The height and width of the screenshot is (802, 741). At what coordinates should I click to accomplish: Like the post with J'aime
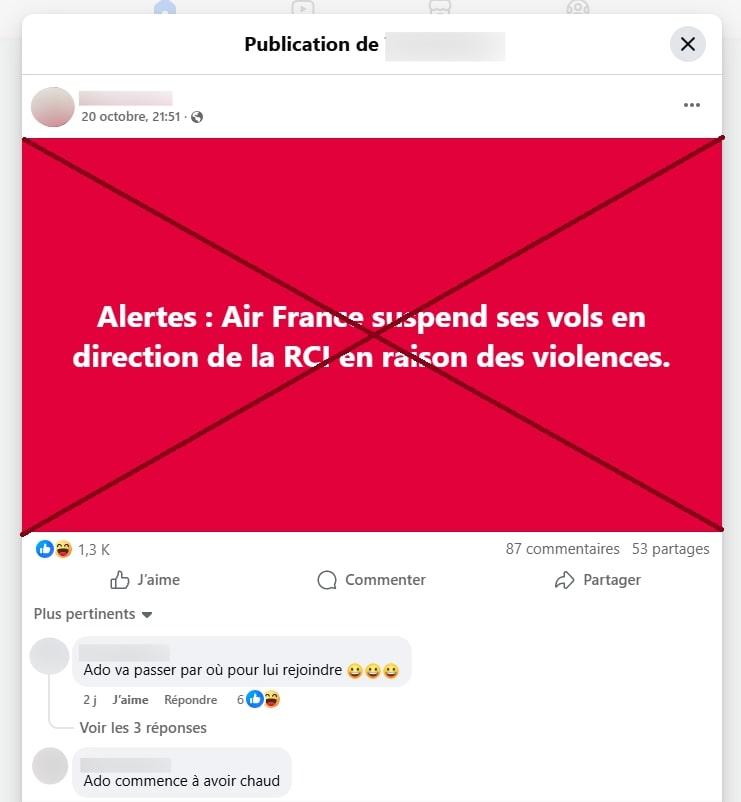[145, 580]
